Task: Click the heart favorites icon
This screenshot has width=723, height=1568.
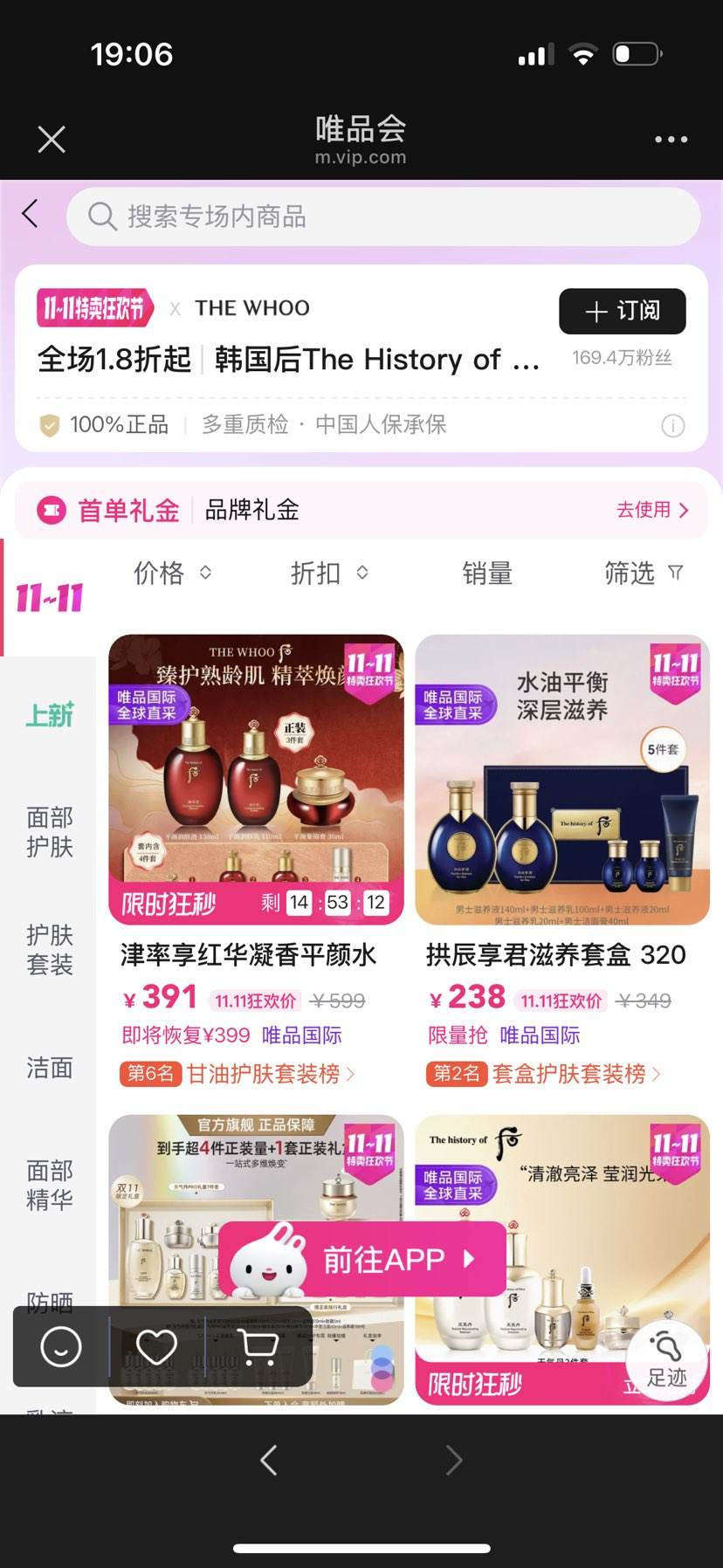Action: [x=155, y=1347]
